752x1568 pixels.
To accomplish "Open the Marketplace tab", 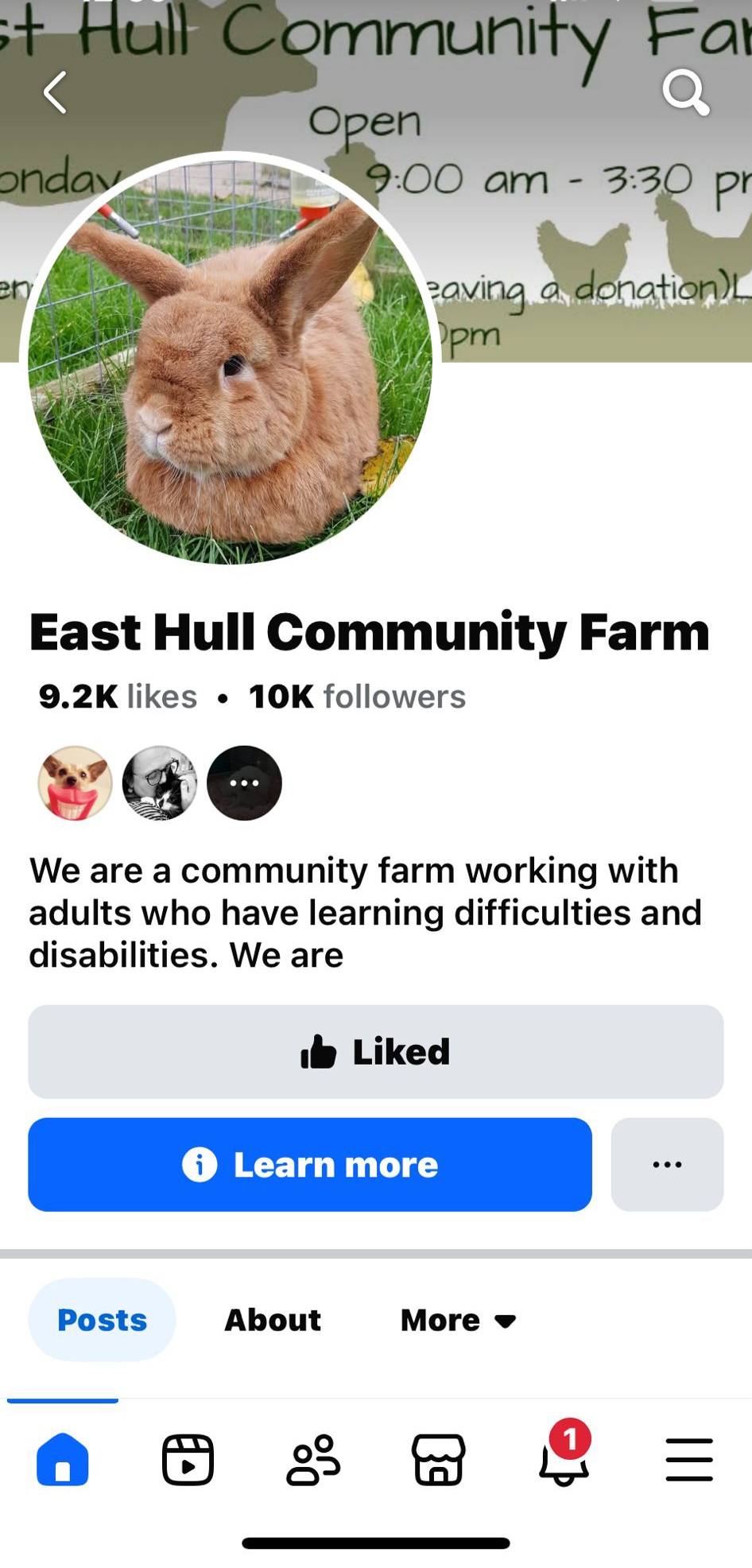I will (438, 1459).
